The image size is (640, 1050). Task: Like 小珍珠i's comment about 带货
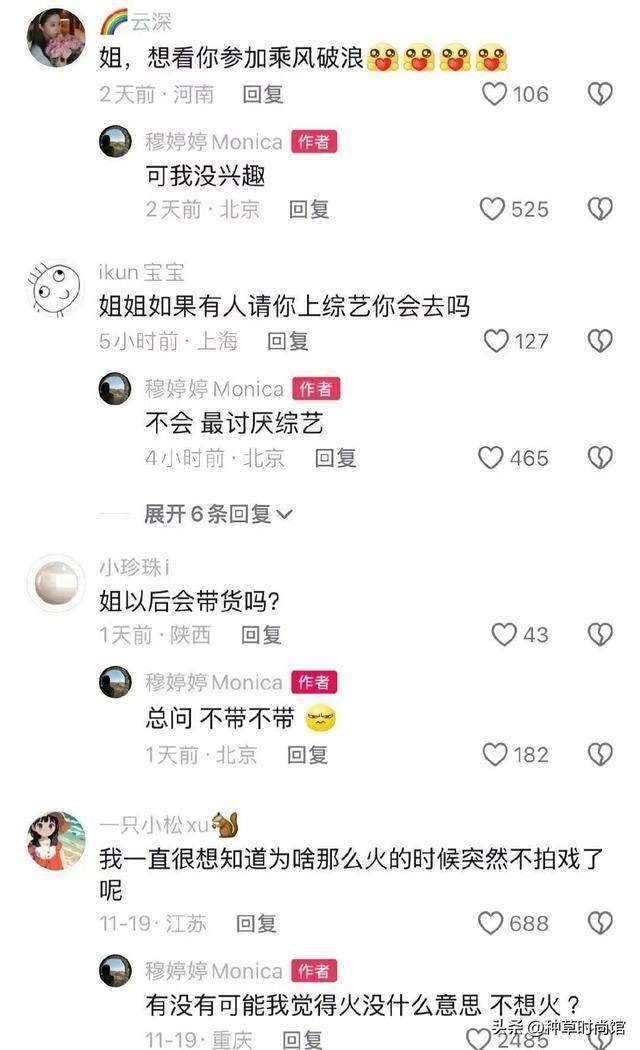pyautogui.click(x=504, y=635)
